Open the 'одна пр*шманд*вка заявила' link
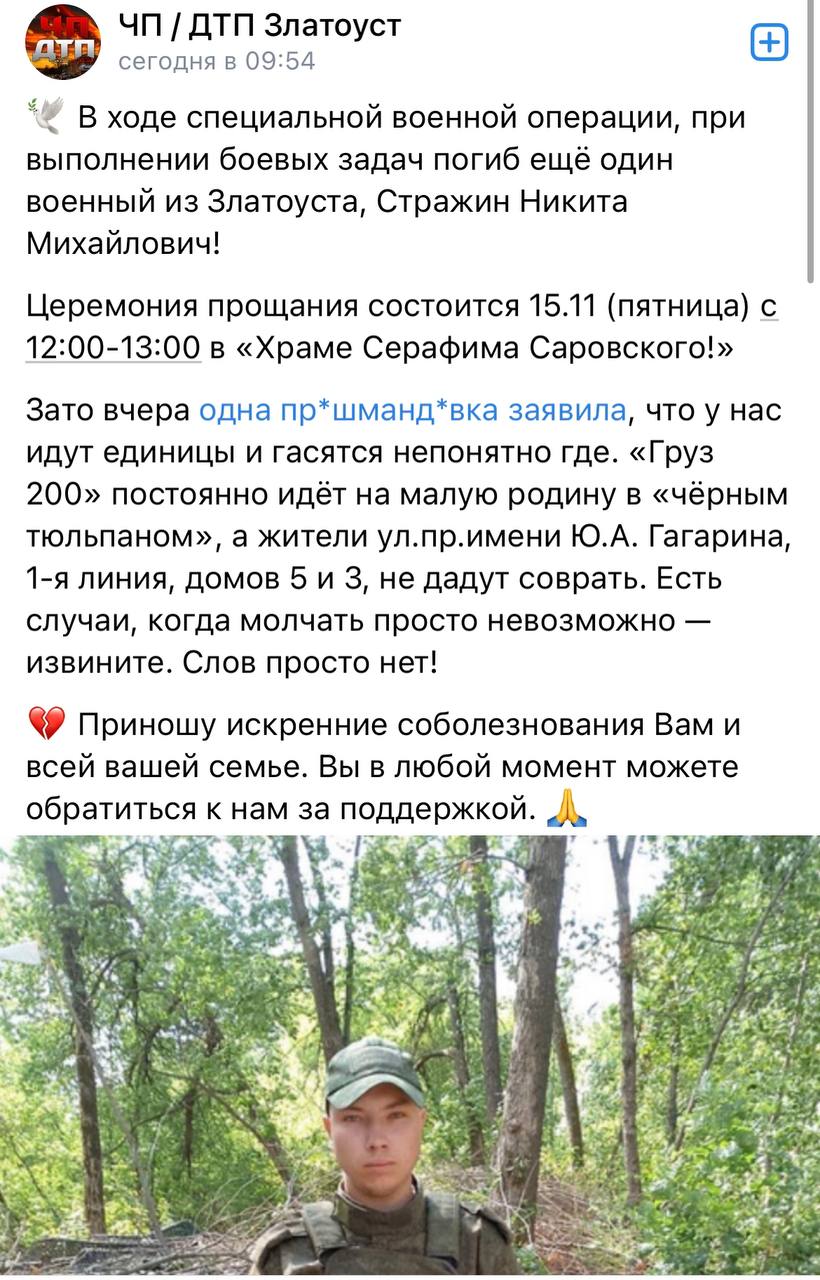Screen dimensions: 820x1280 pyautogui.click(x=413, y=410)
